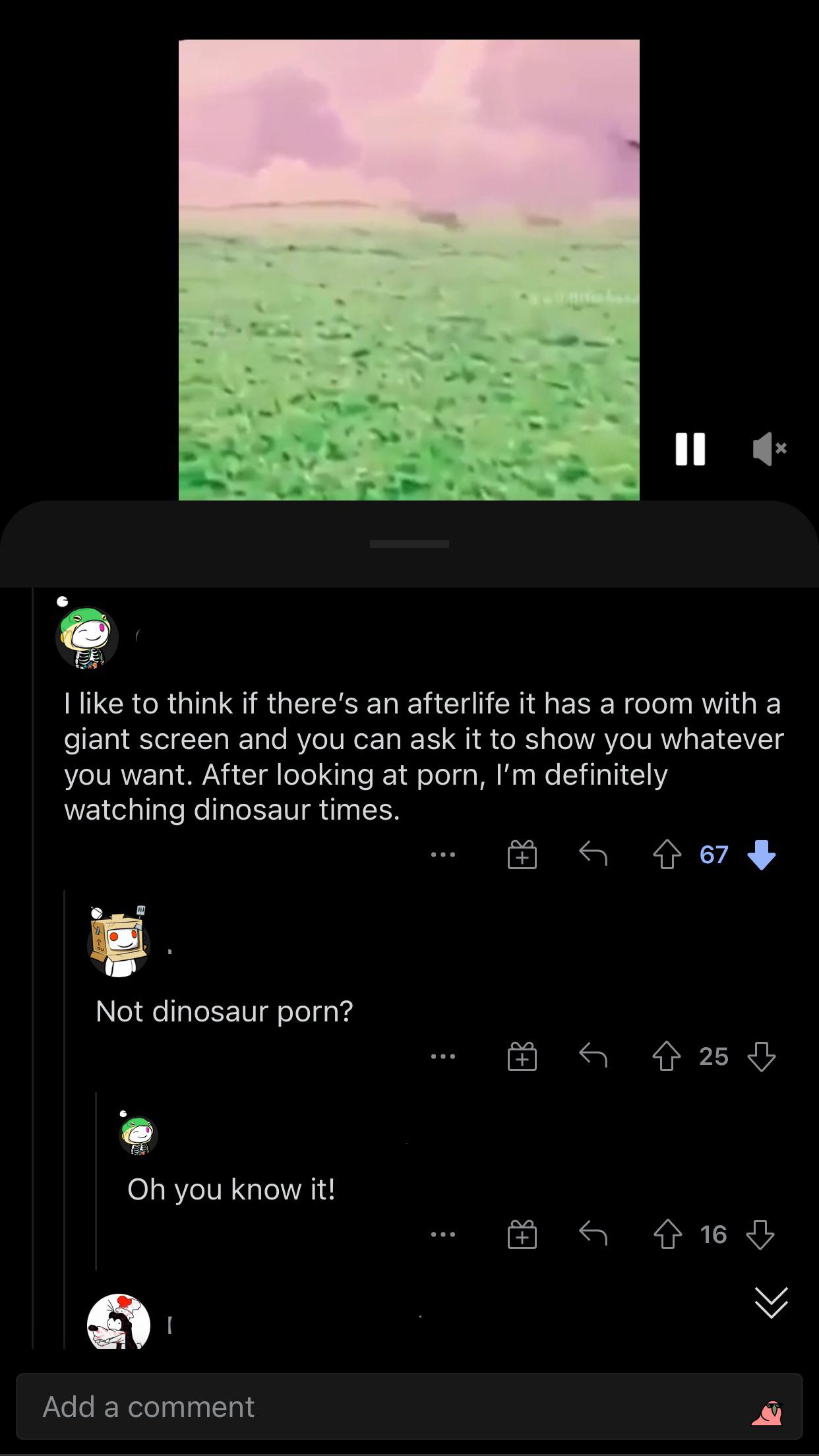This screenshot has width=819, height=1456.
Task: Pause the playing video
Action: tap(690, 448)
